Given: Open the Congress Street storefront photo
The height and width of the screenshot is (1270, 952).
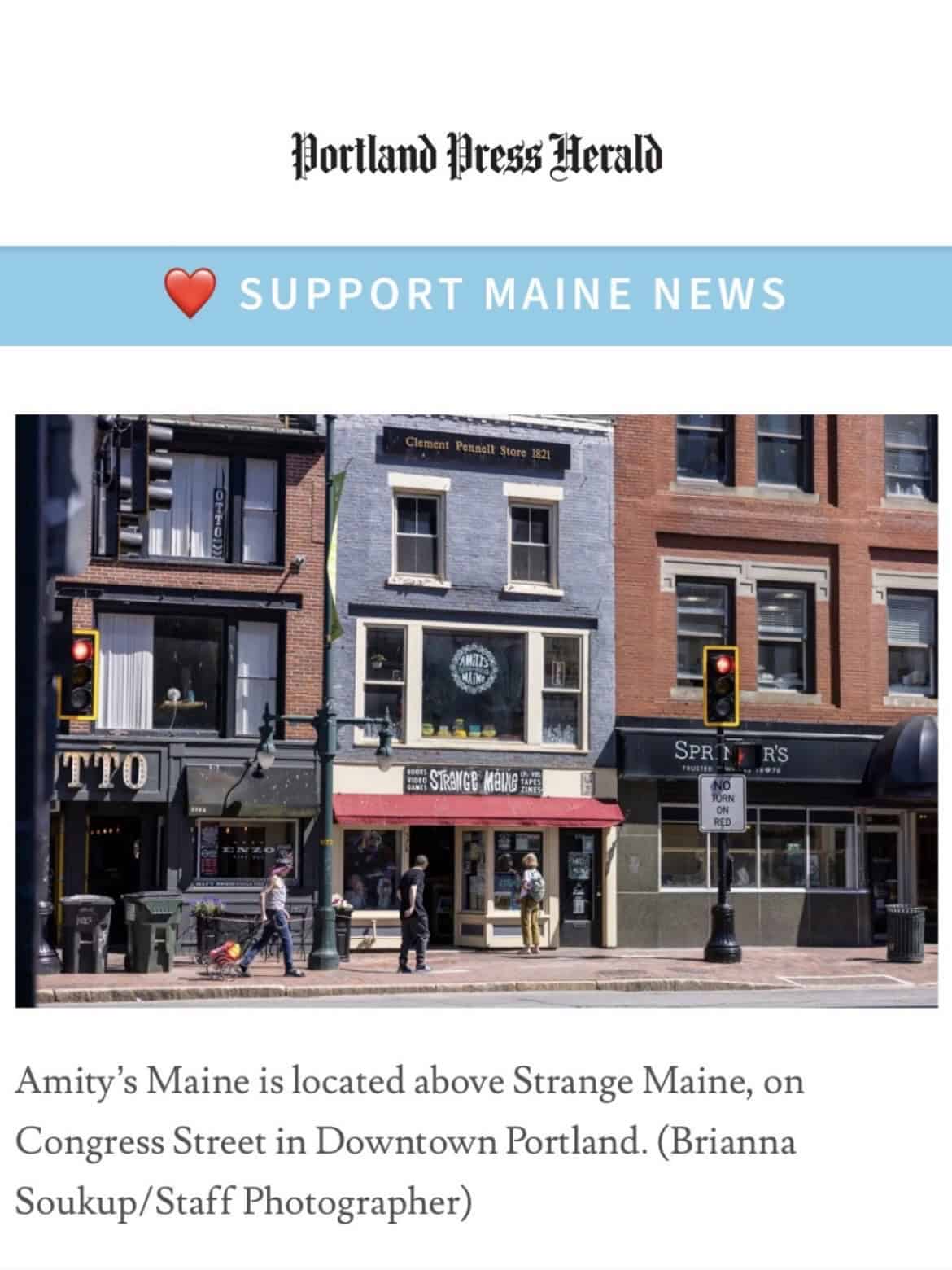Looking at the screenshot, I should pos(476,711).
